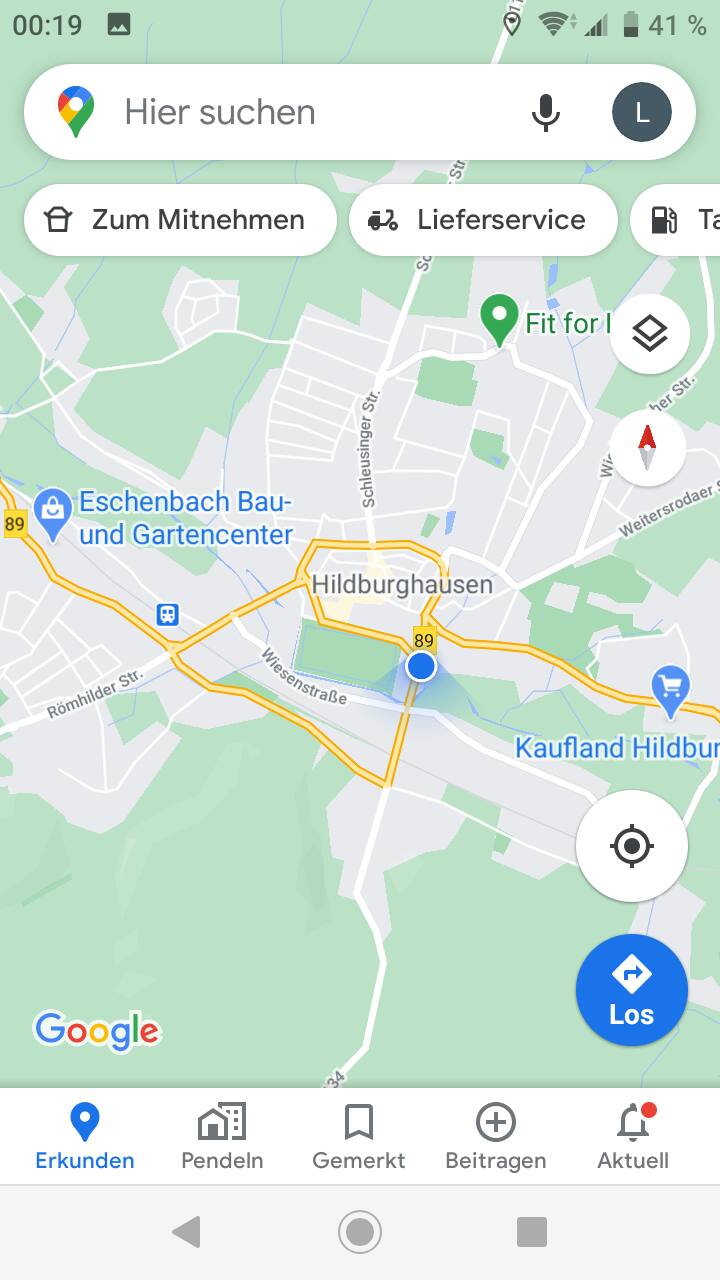Open the account avatar L
The height and width of the screenshot is (1280, 720).
coord(641,112)
